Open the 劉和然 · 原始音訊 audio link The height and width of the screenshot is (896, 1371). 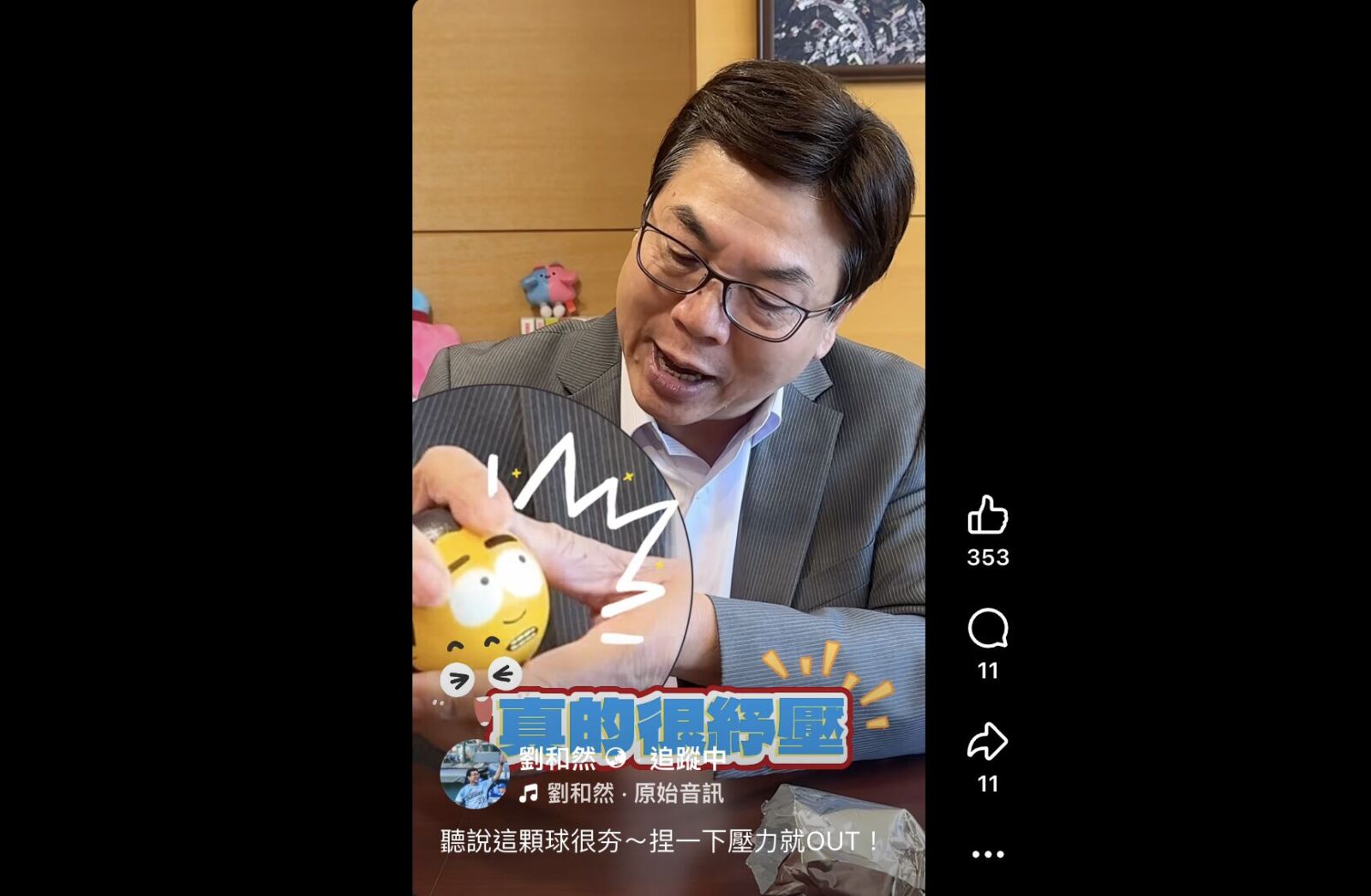[x=634, y=794]
